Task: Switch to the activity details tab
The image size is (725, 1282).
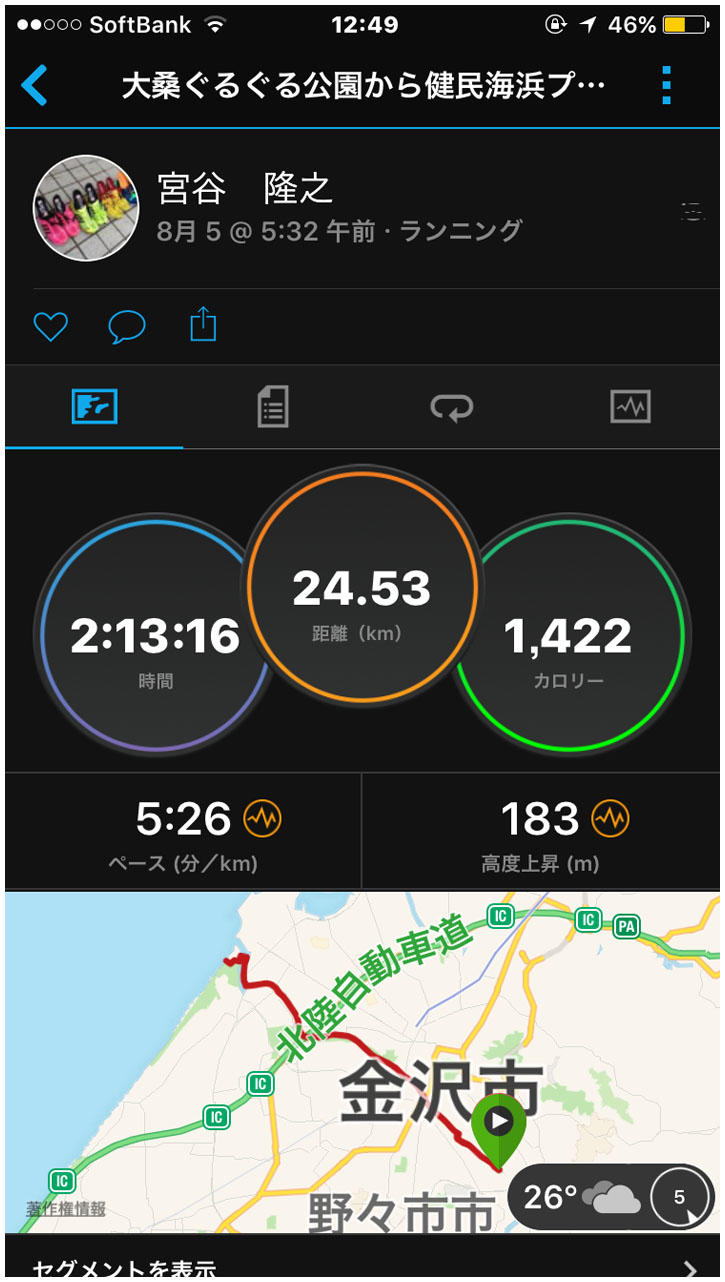Action: 272,407
